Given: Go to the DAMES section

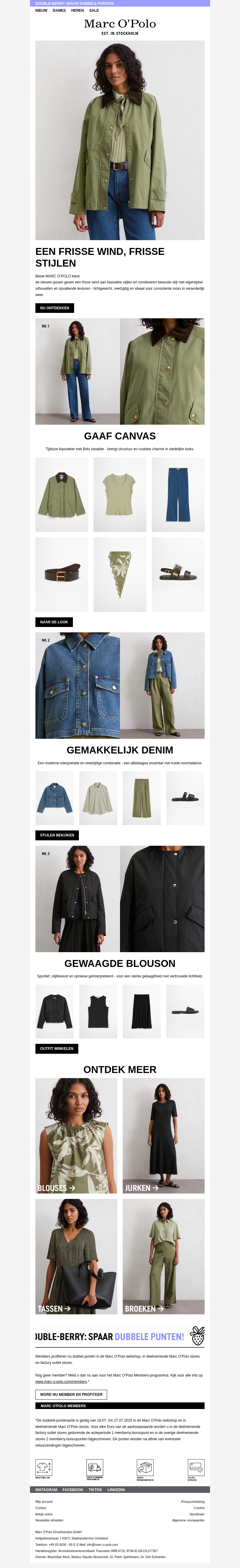Looking at the screenshot, I should (59, 10).
